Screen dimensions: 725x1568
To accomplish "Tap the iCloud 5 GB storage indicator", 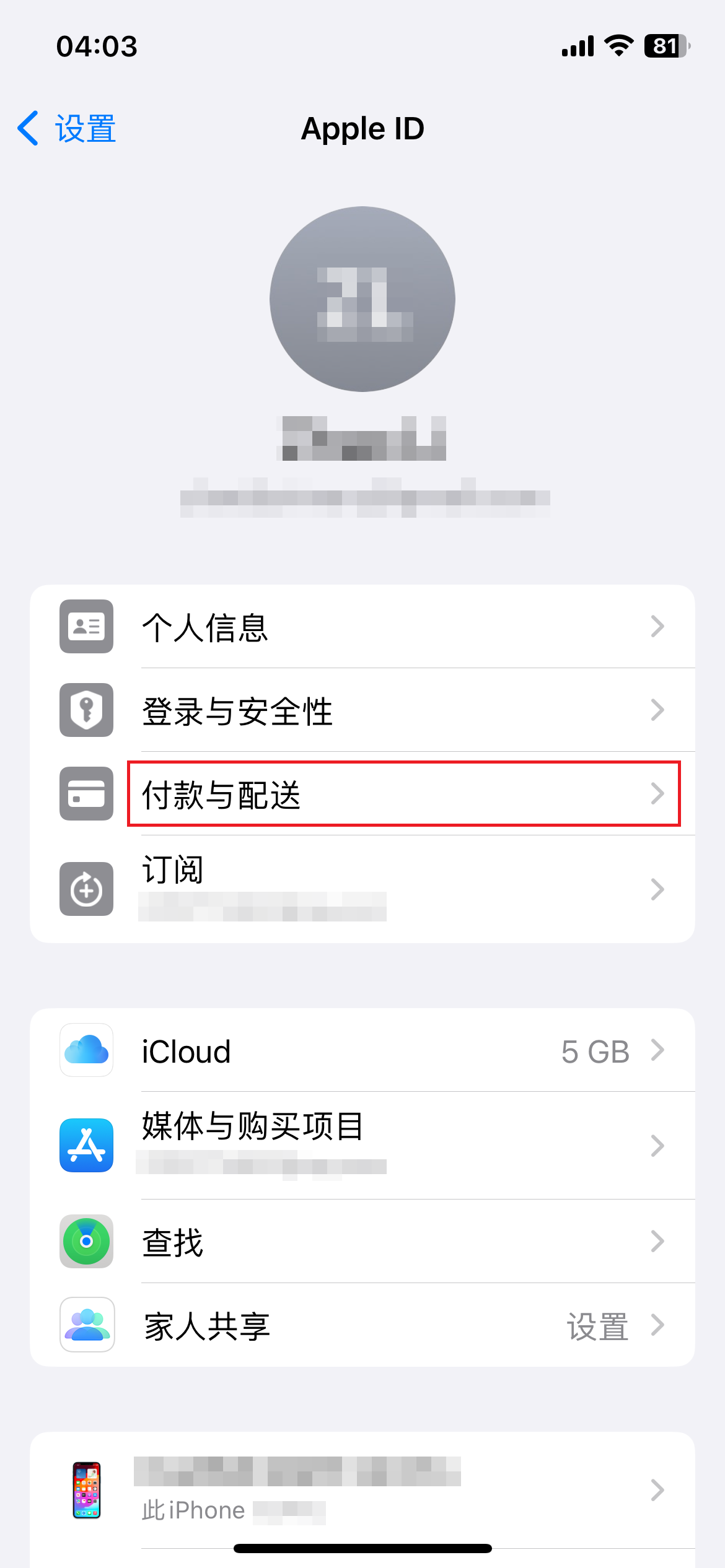I will pyautogui.click(x=596, y=1050).
